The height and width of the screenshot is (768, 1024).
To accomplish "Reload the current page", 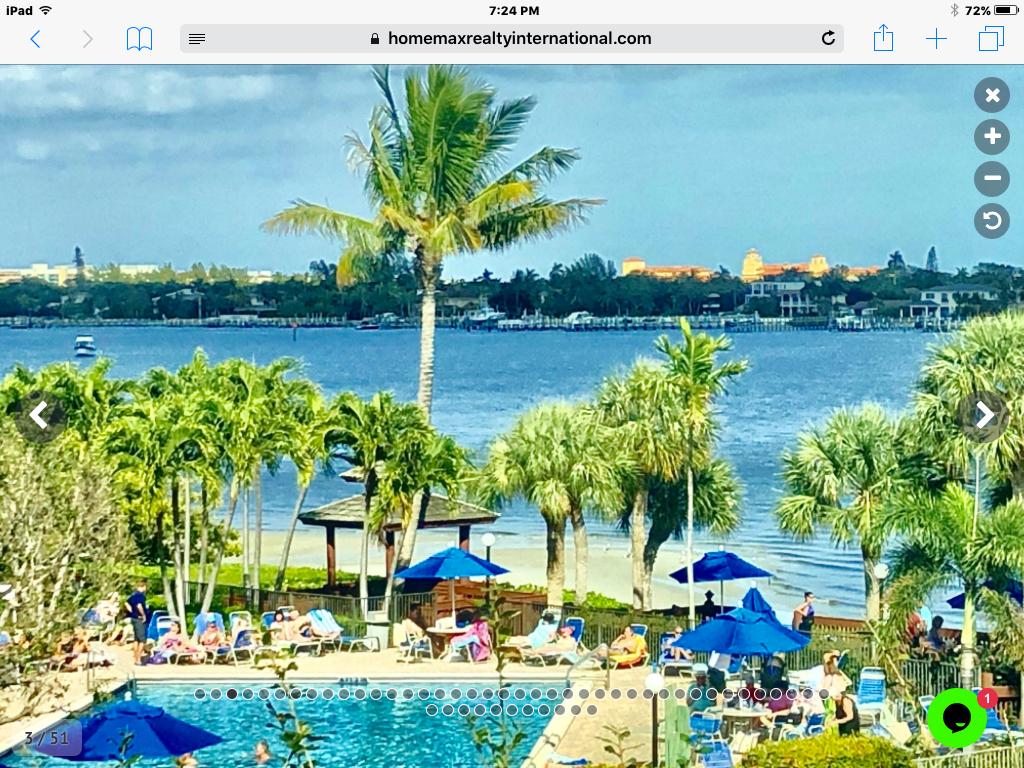I will 828,39.
